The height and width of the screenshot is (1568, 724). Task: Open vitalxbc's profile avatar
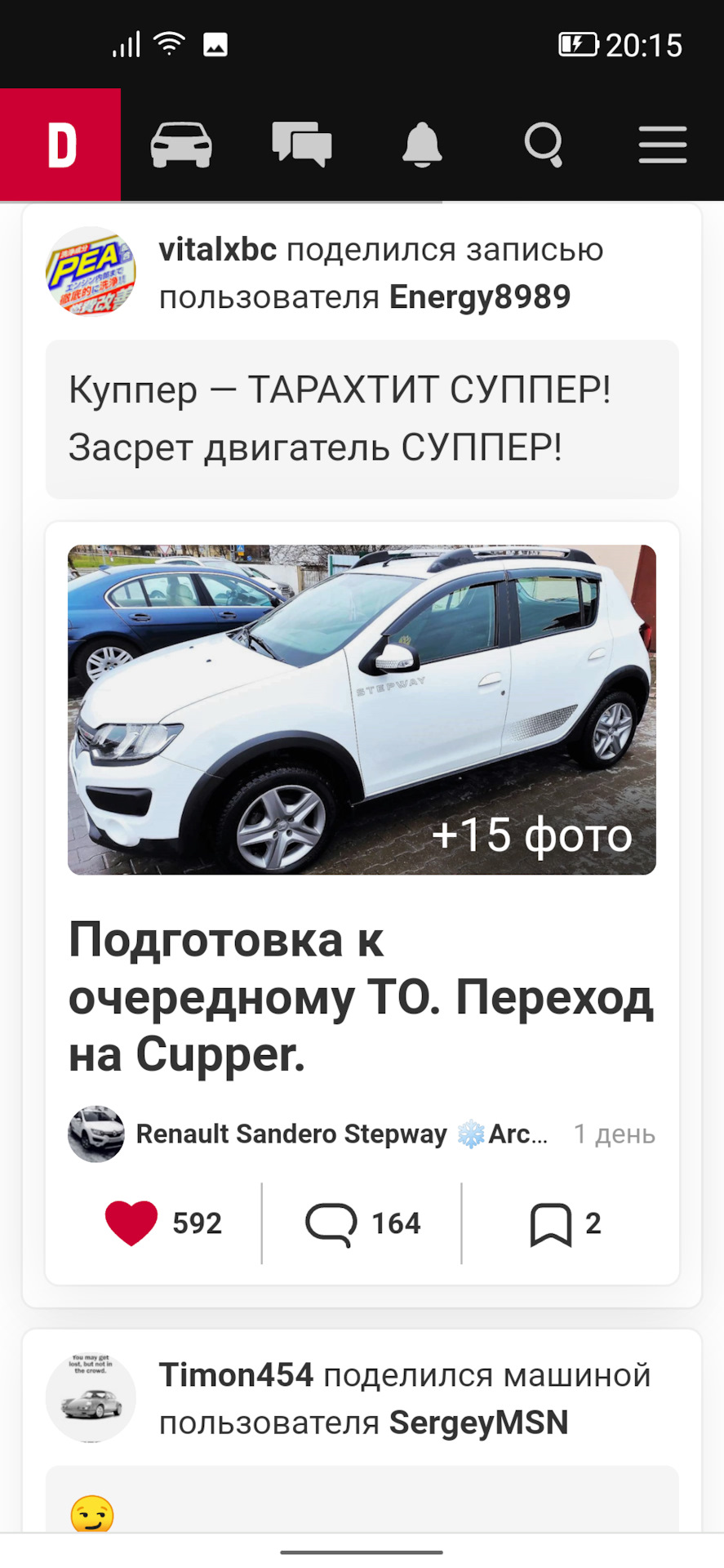click(91, 272)
